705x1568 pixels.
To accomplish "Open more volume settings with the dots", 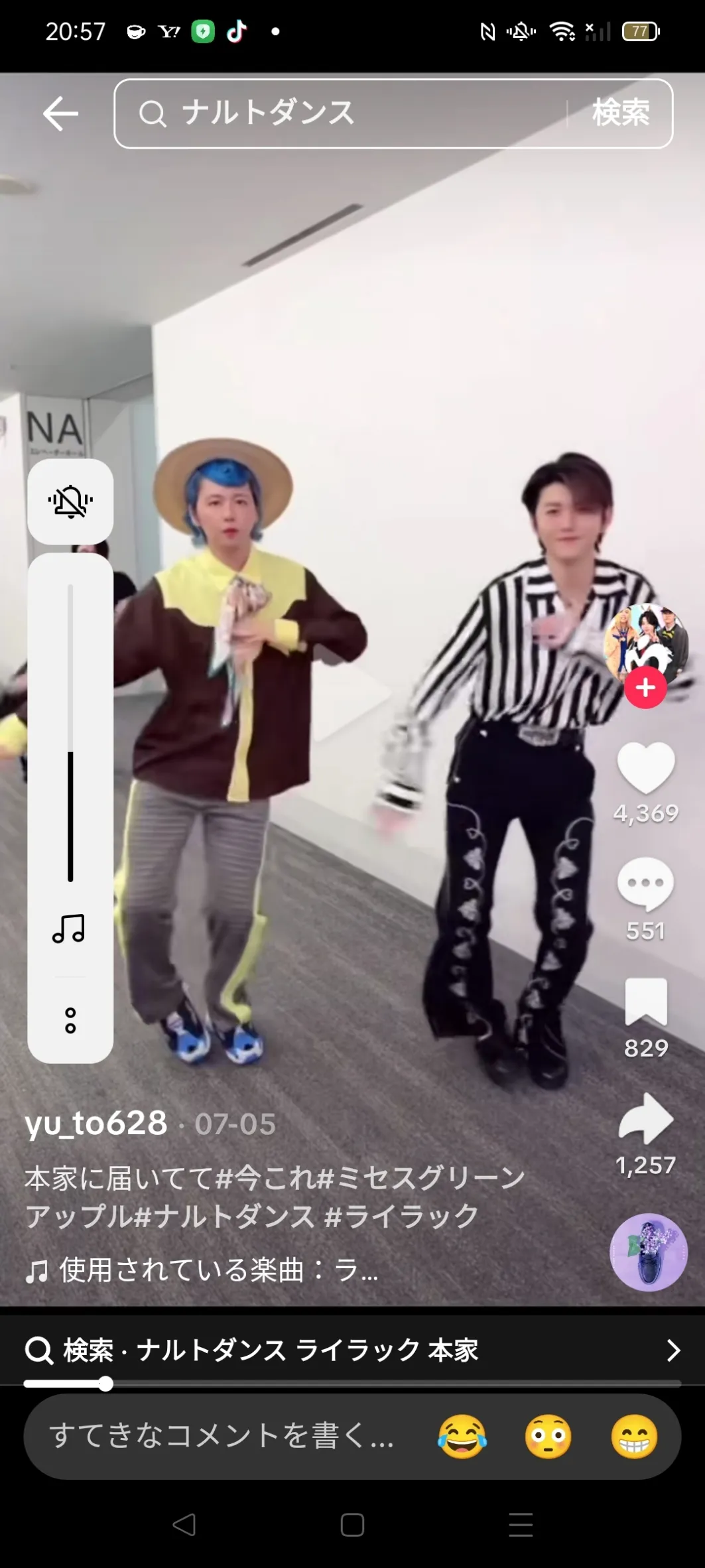I will [x=70, y=1021].
